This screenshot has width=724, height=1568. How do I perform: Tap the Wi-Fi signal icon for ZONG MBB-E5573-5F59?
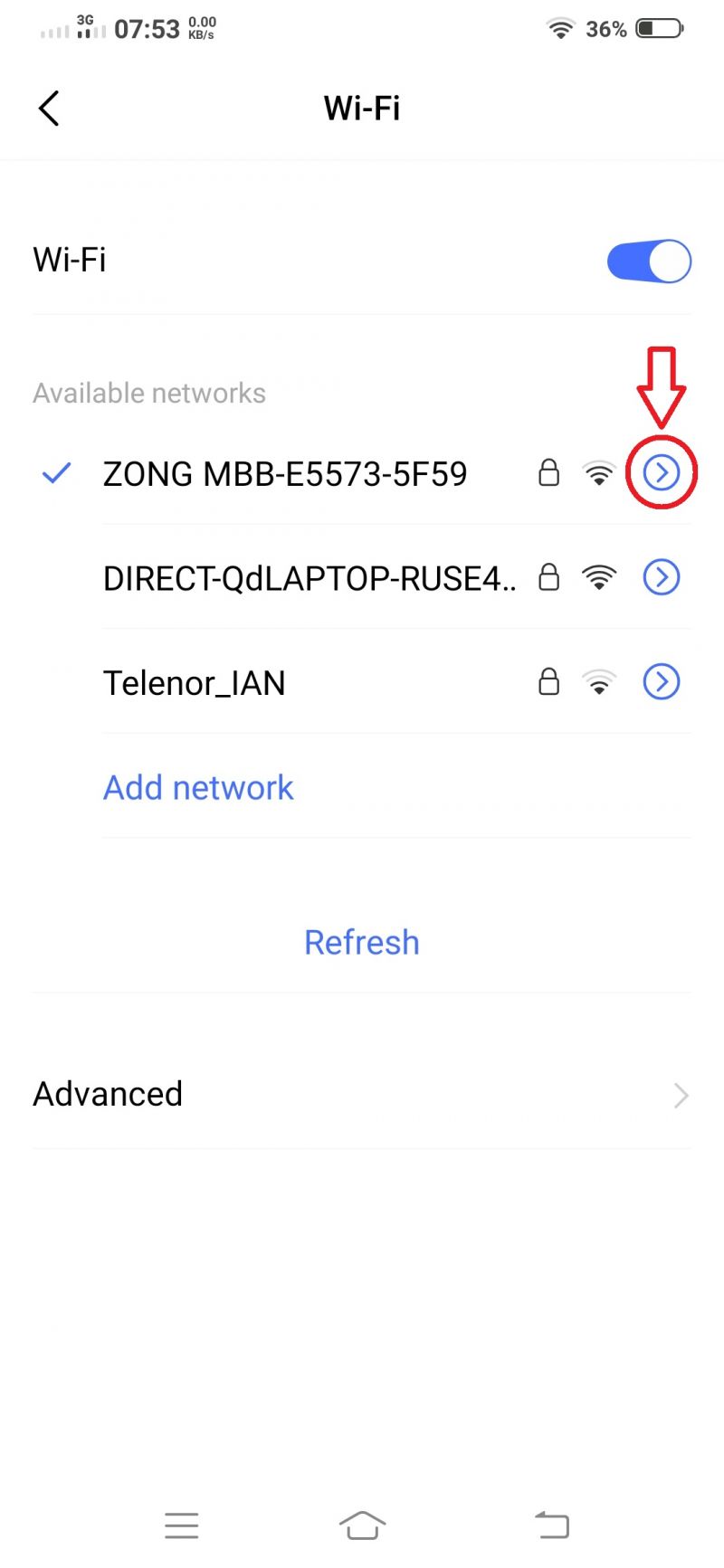(x=599, y=472)
